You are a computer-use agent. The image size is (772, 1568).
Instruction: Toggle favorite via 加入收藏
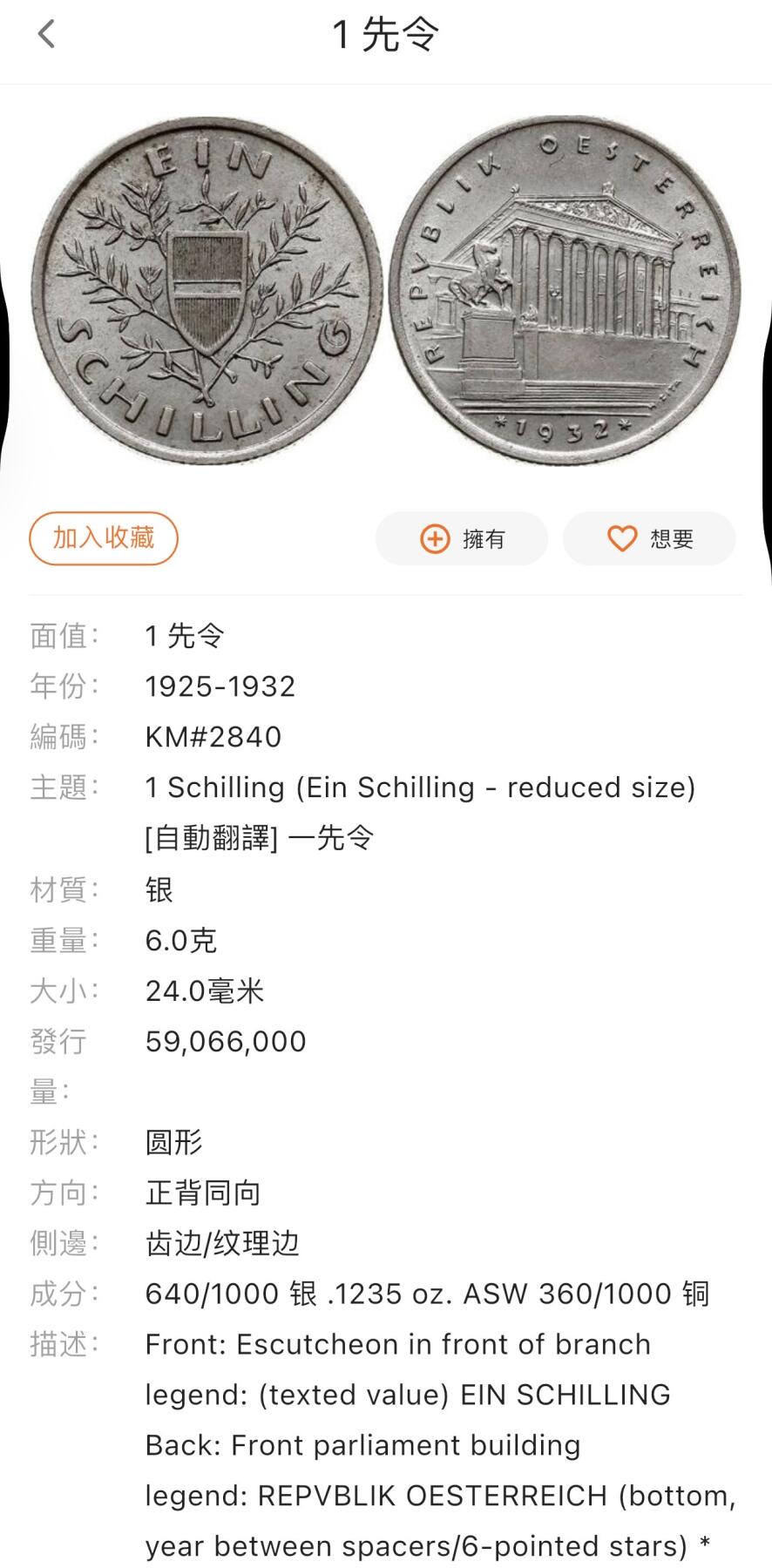[x=103, y=539]
